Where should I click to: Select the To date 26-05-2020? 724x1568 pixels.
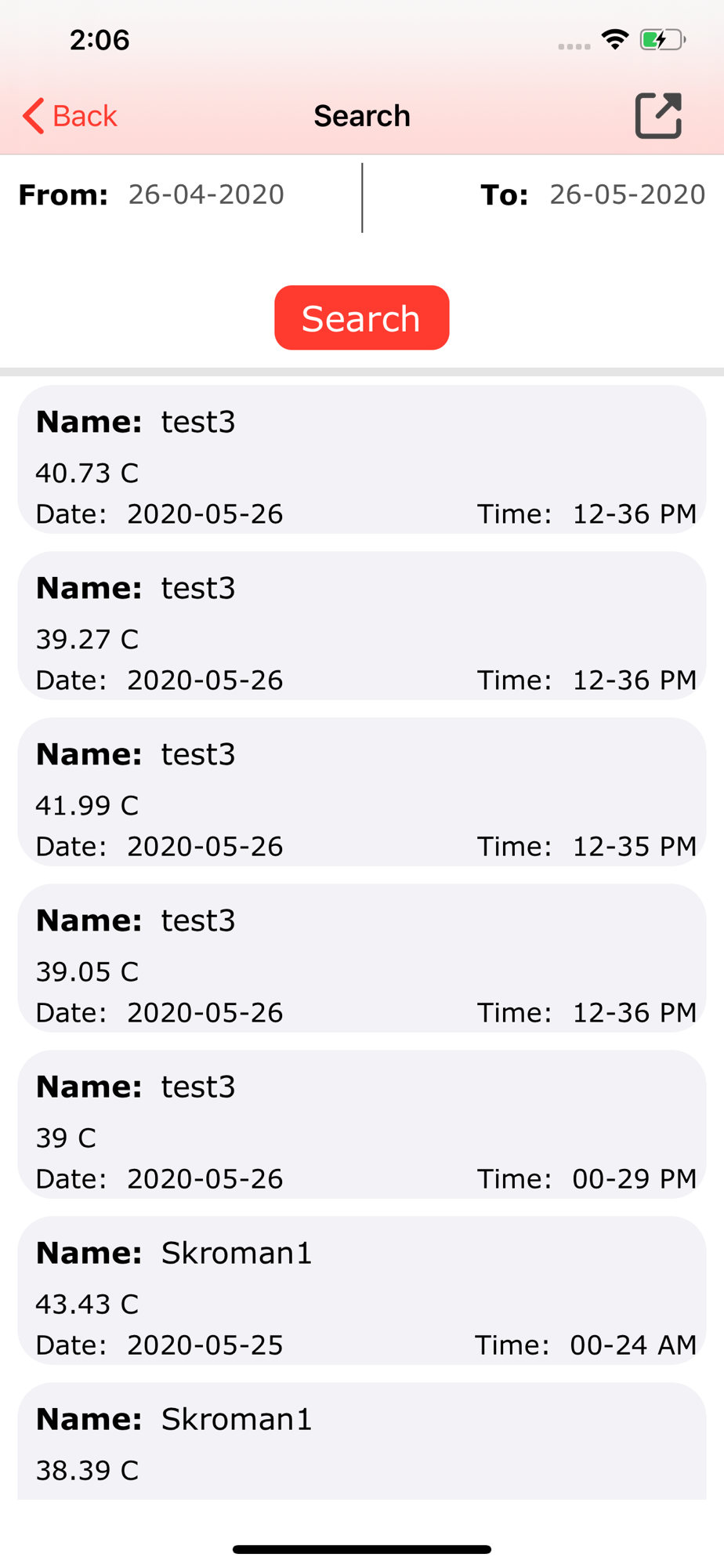pyautogui.click(x=627, y=194)
